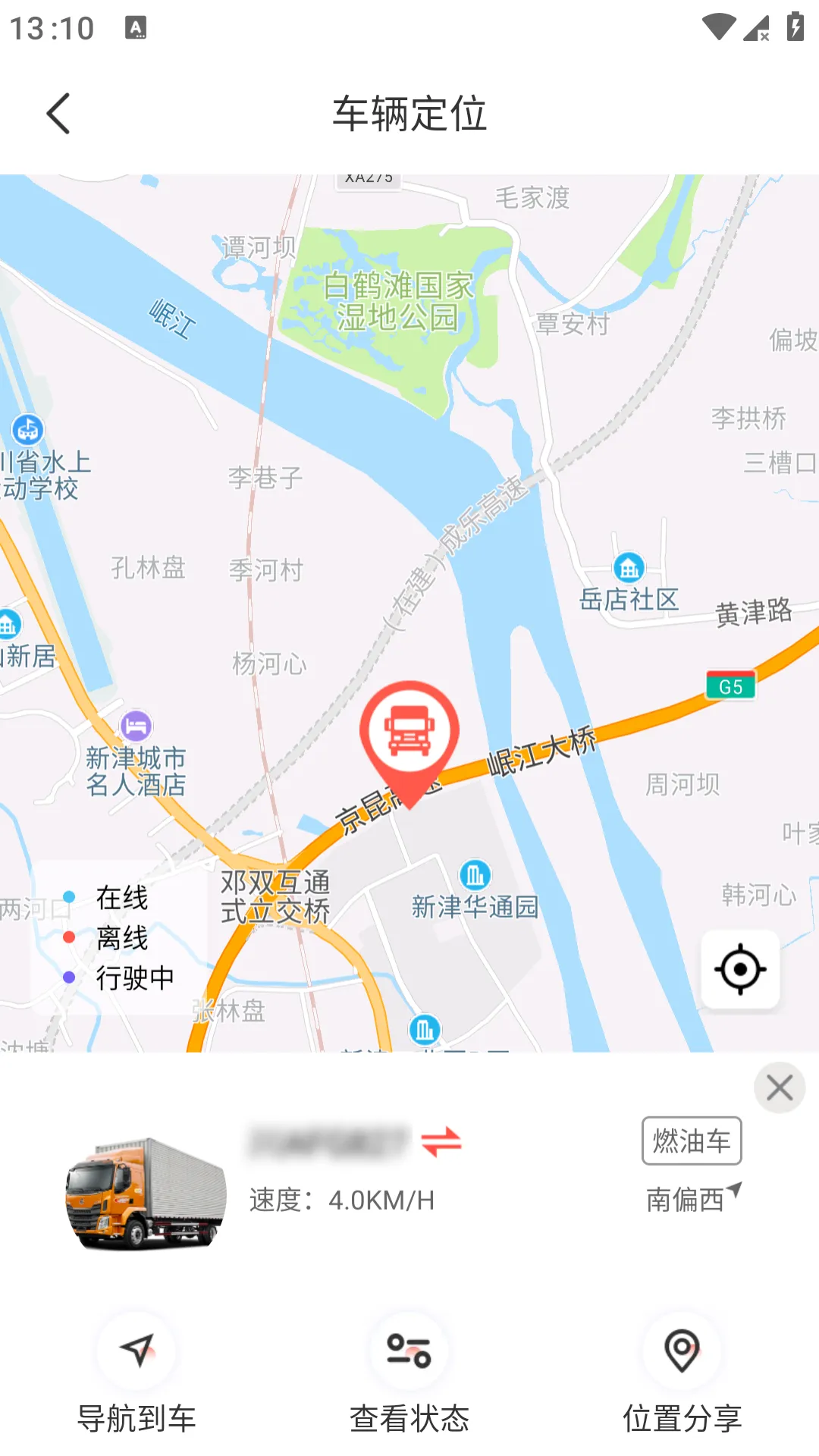Tap the 燃油车 fuel vehicle tag
Viewport: 819px width, 1456px height.
[691, 1141]
